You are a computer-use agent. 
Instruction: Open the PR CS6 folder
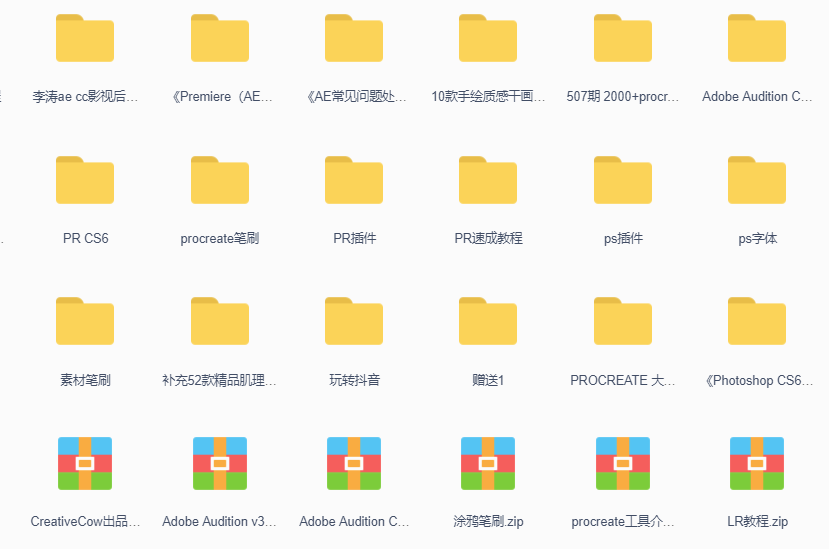[85, 181]
